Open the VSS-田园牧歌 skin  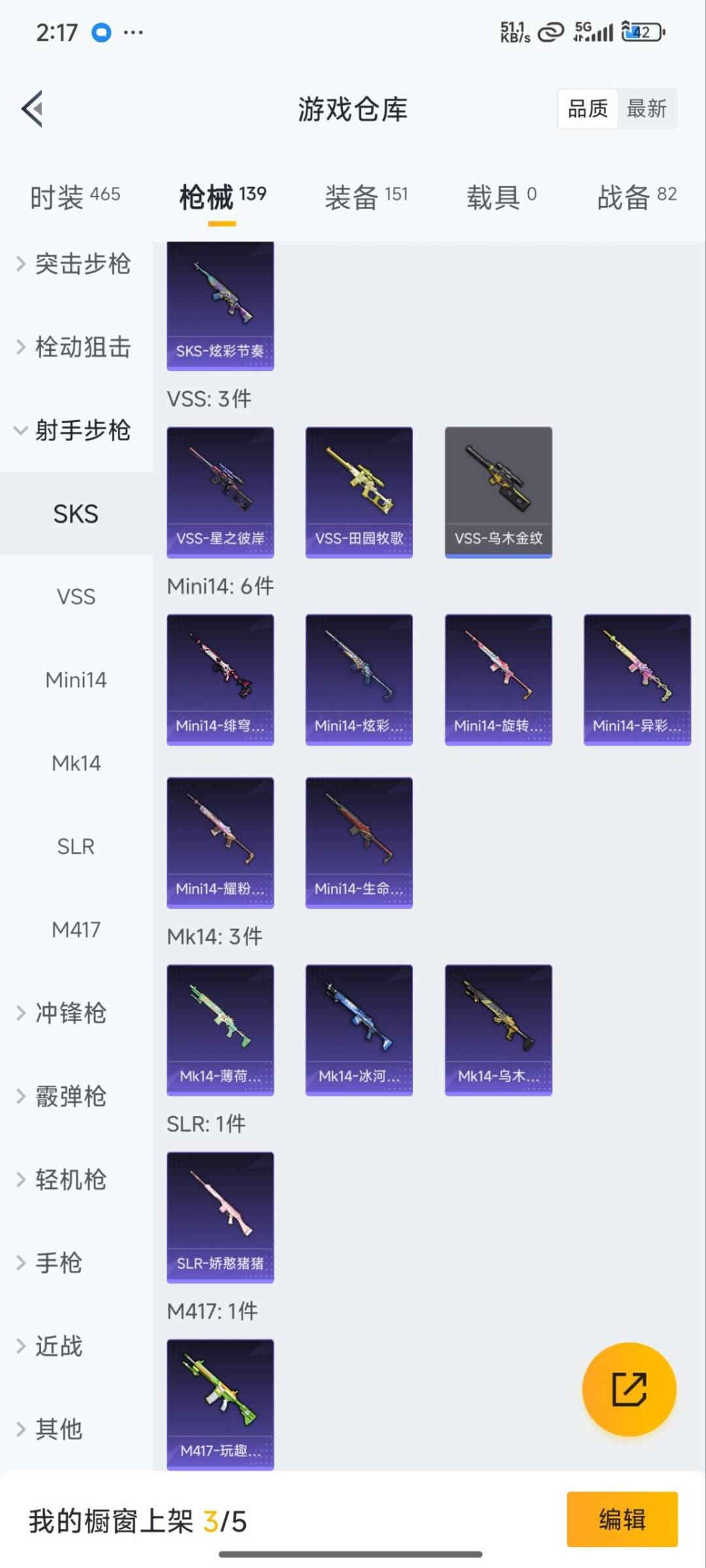359,492
